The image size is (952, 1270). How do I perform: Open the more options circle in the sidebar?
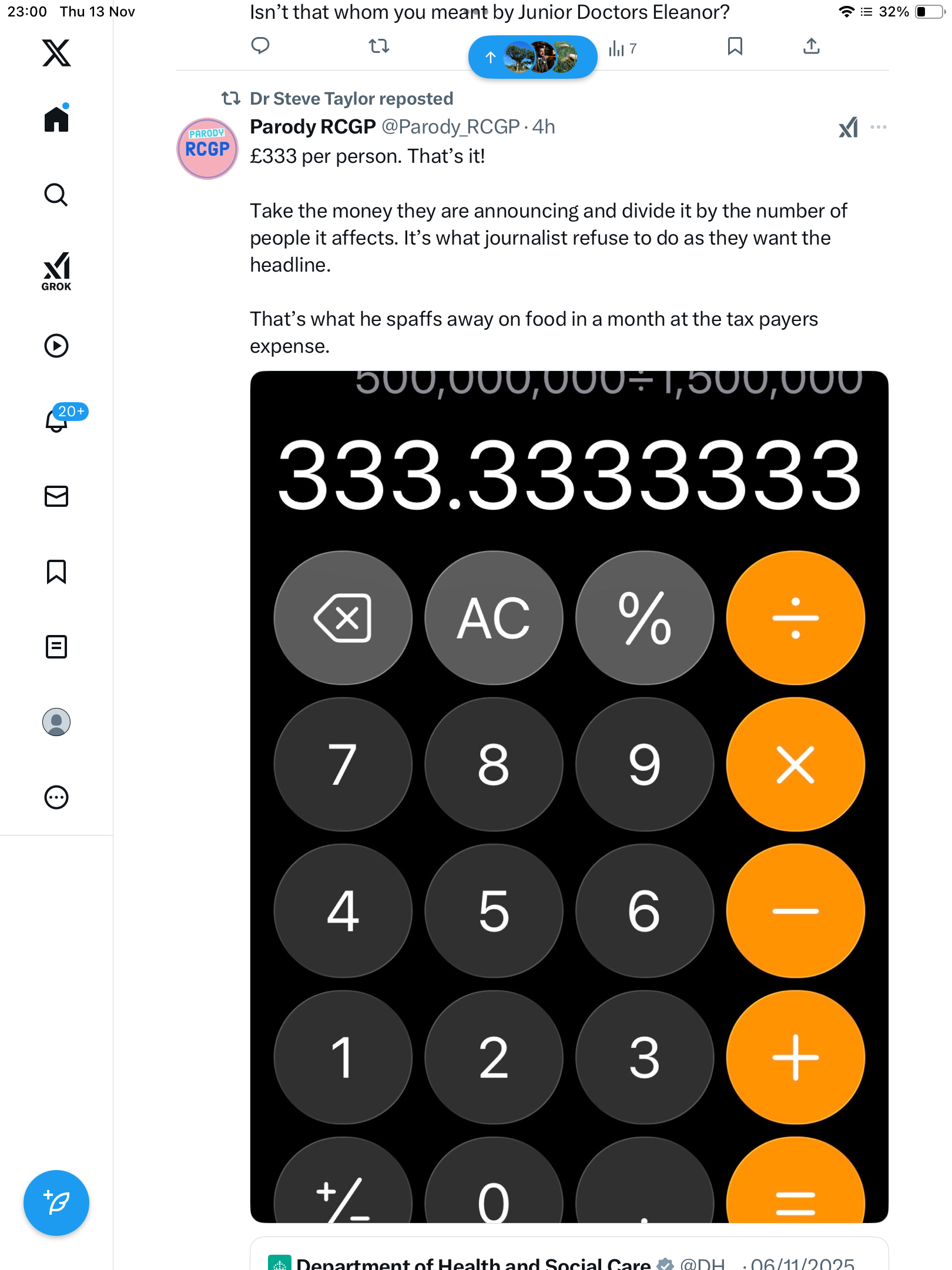coord(56,797)
